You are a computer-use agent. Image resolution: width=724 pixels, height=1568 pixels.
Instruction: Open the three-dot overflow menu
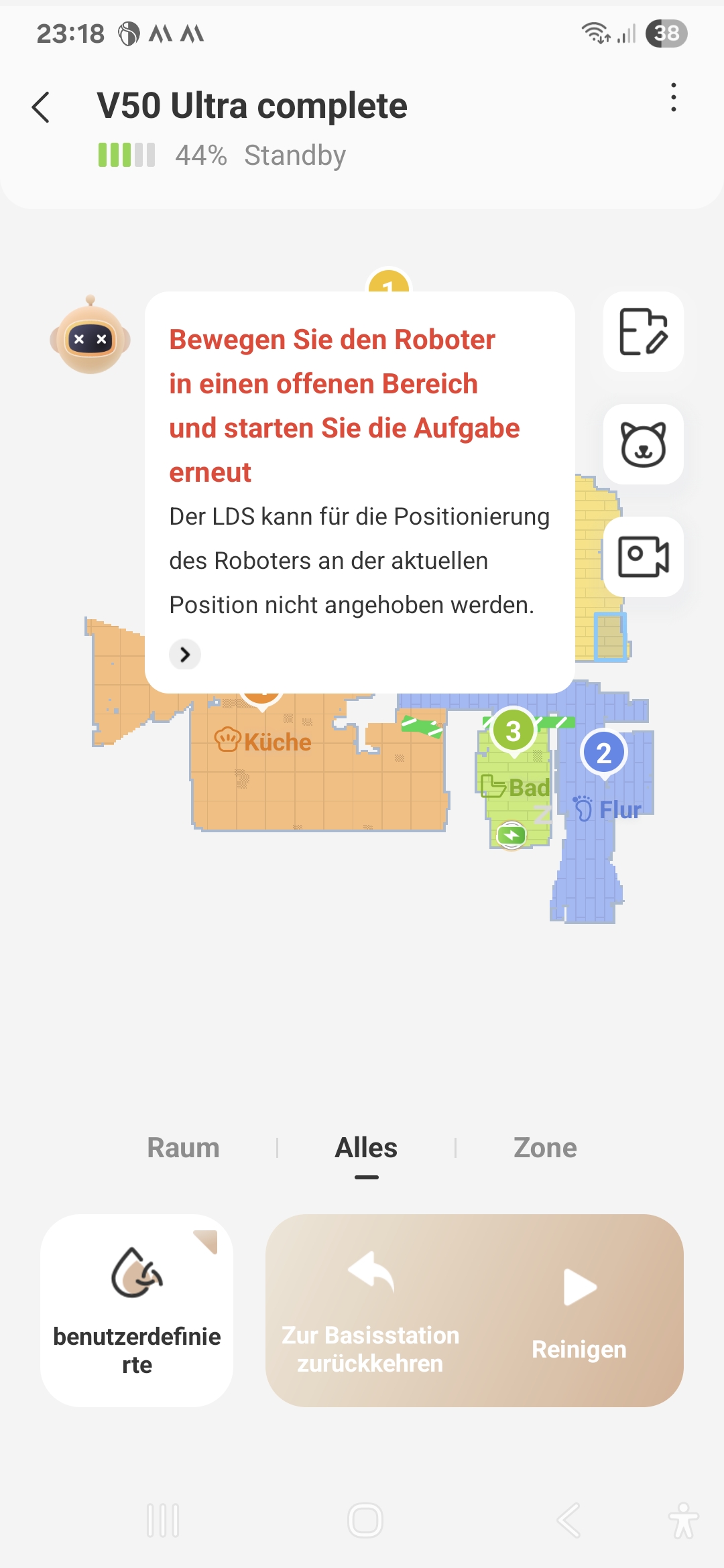click(673, 98)
